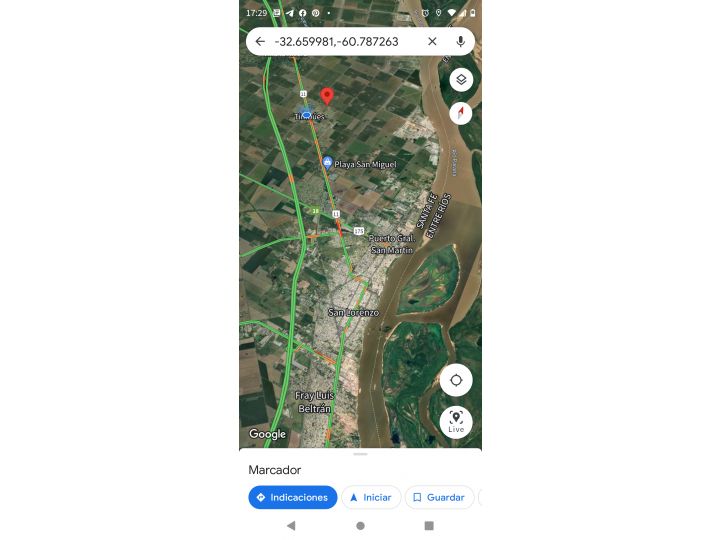This screenshot has height=540, width=720.
Task: Clear the search coordinates text
Action: pos(432,41)
